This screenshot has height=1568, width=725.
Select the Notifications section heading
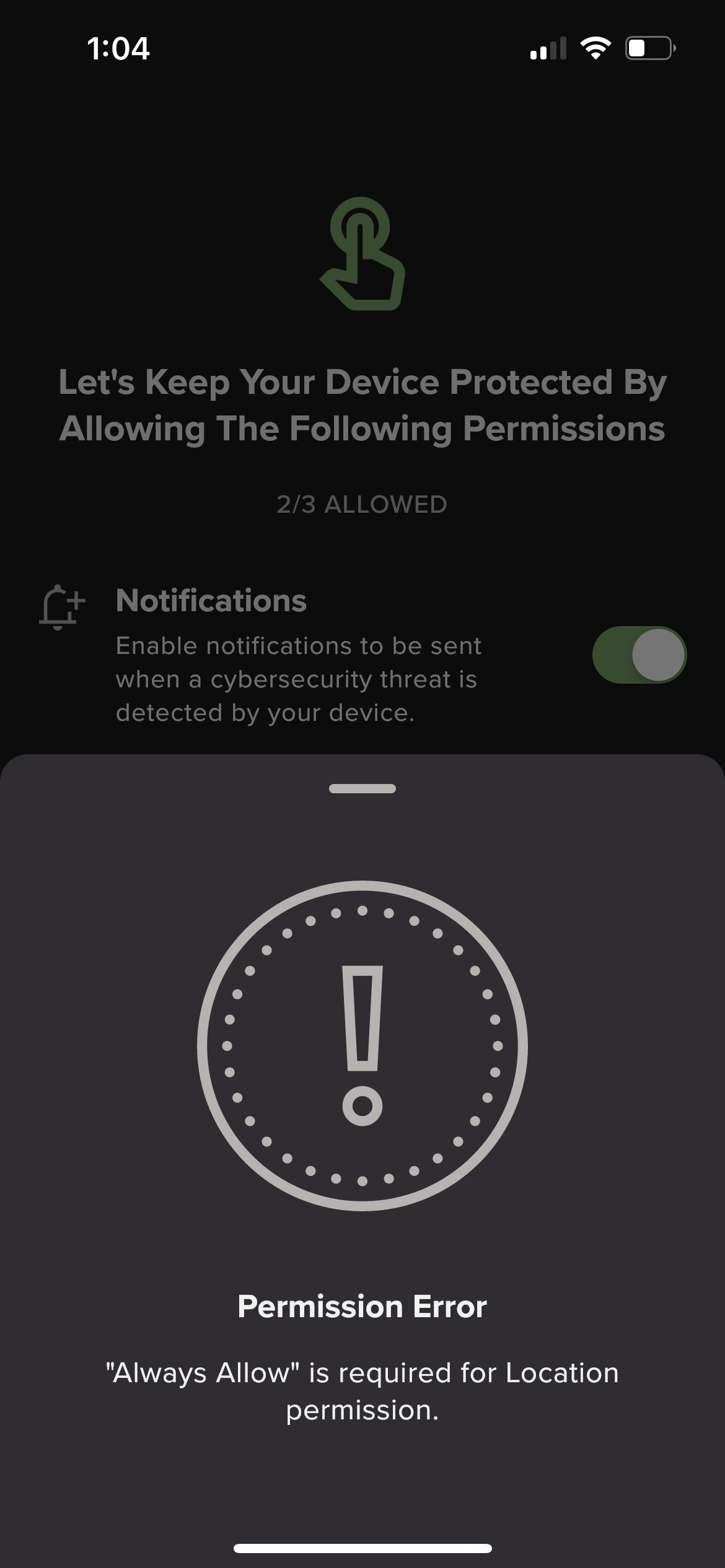point(211,600)
